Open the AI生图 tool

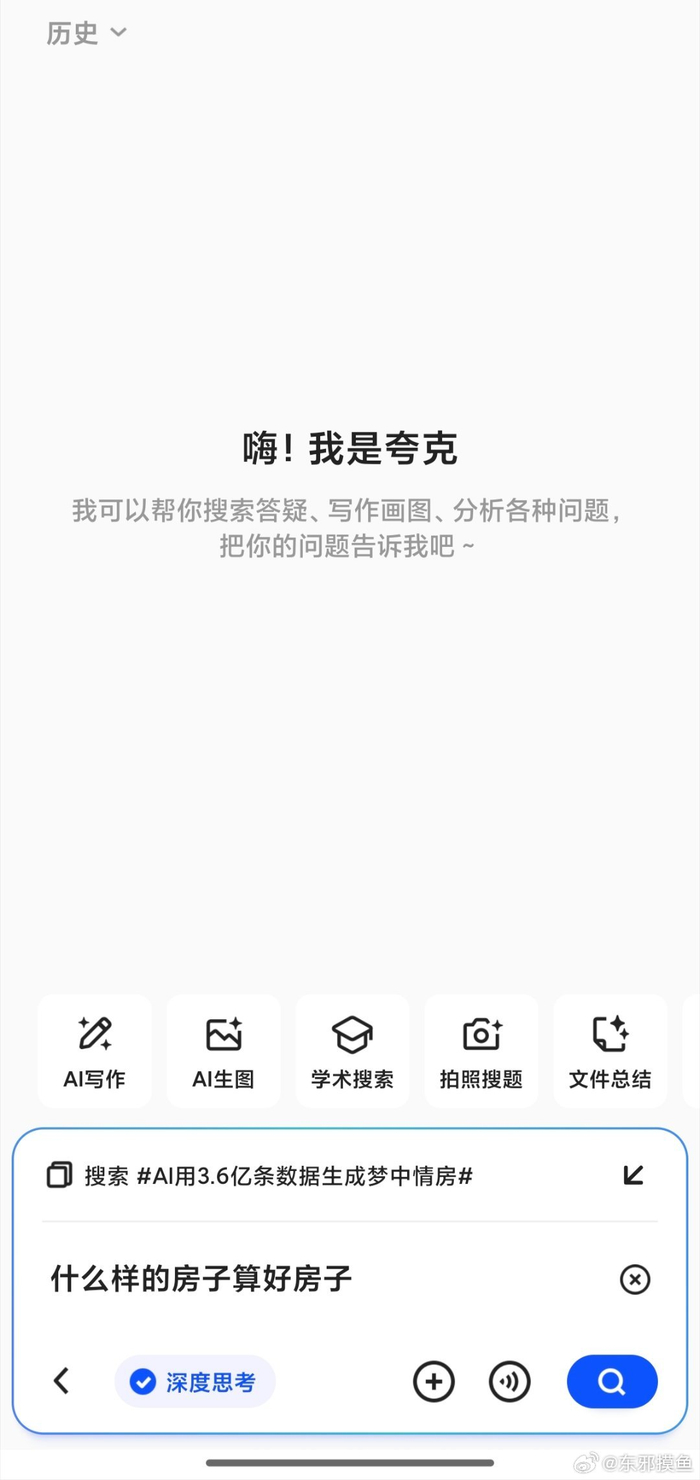pyautogui.click(x=224, y=1051)
